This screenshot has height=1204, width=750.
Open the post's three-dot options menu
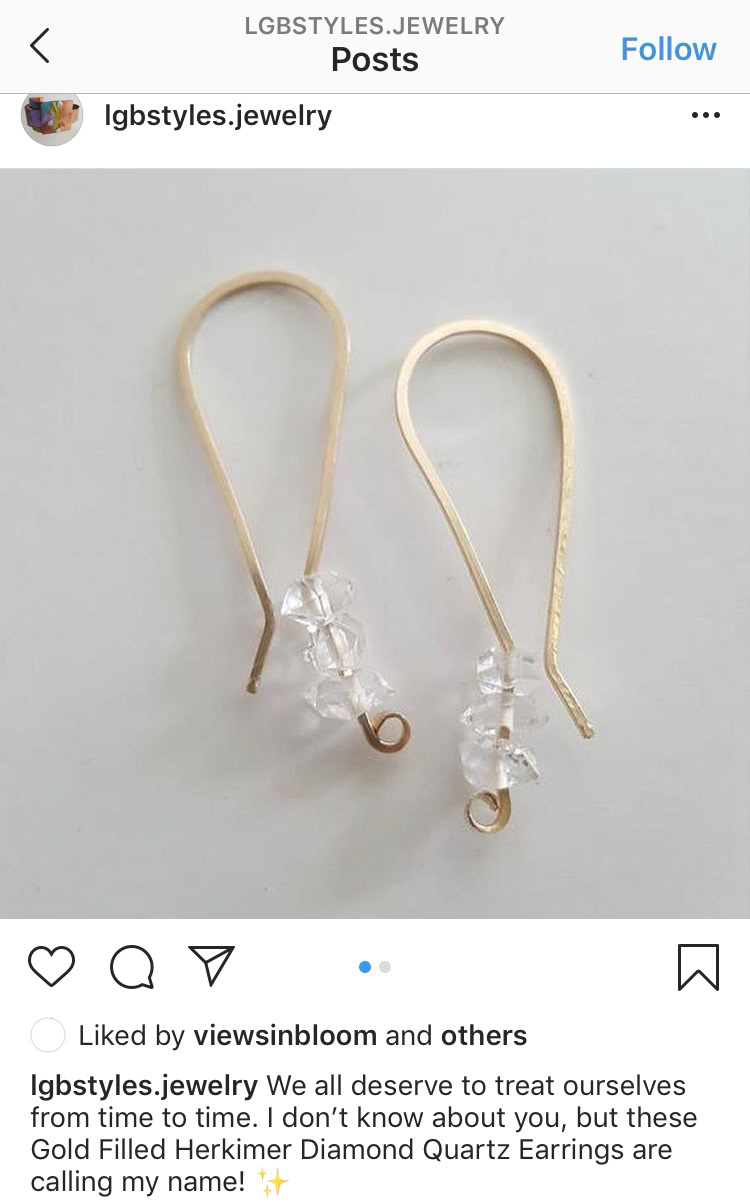click(x=705, y=116)
